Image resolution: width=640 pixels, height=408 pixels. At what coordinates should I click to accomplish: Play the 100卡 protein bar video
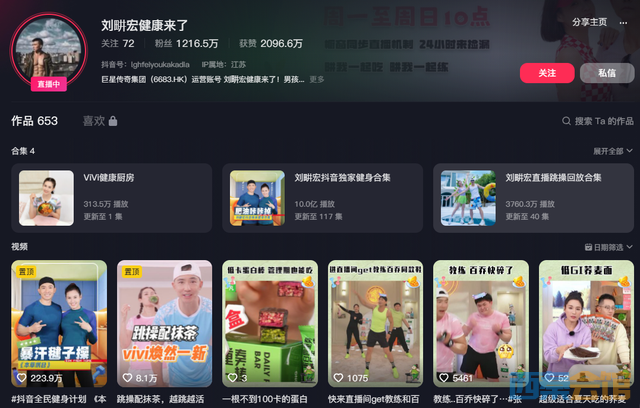coord(270,325)
